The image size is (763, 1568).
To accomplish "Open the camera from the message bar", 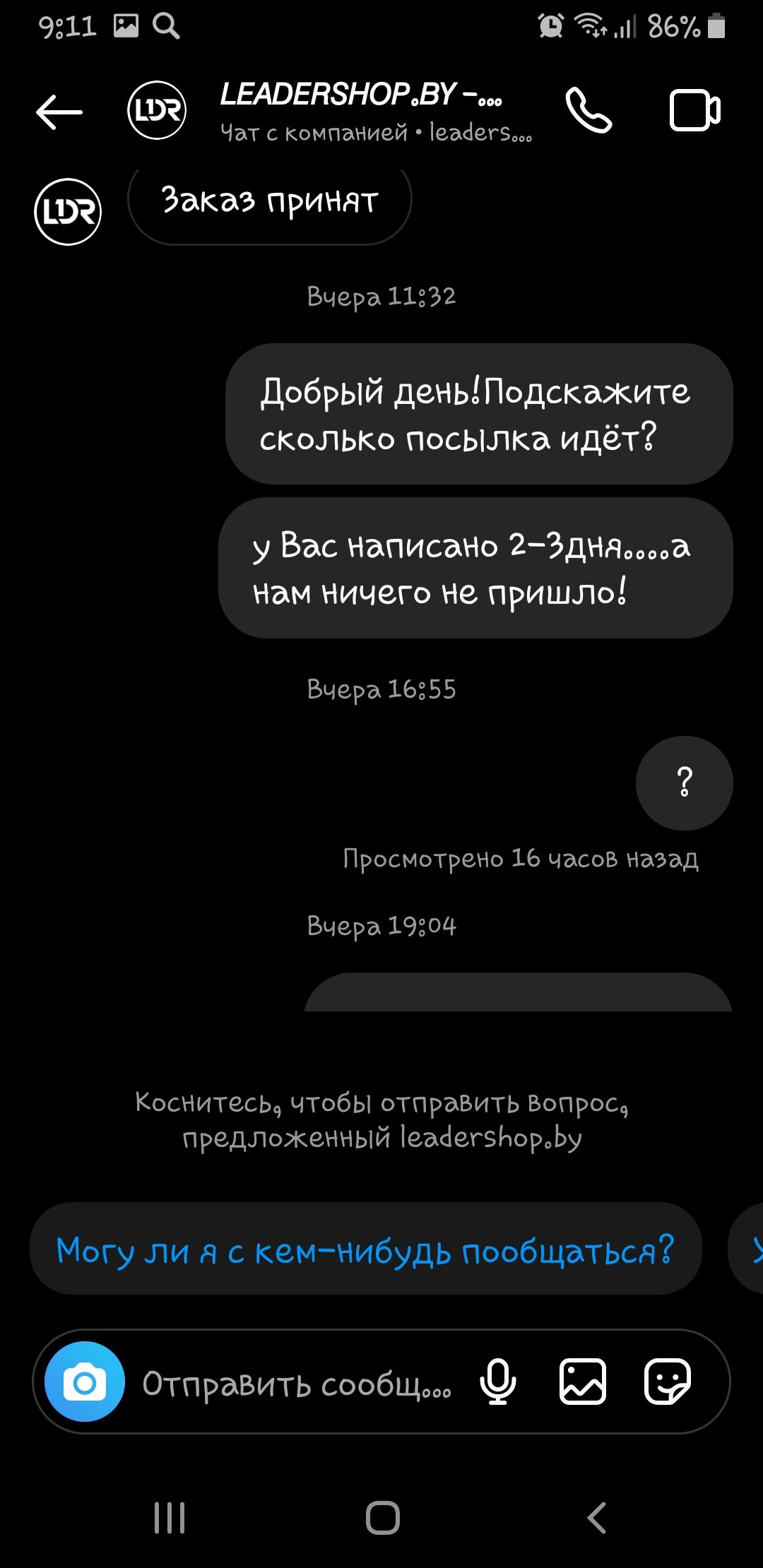I will tap(85, 1382).
